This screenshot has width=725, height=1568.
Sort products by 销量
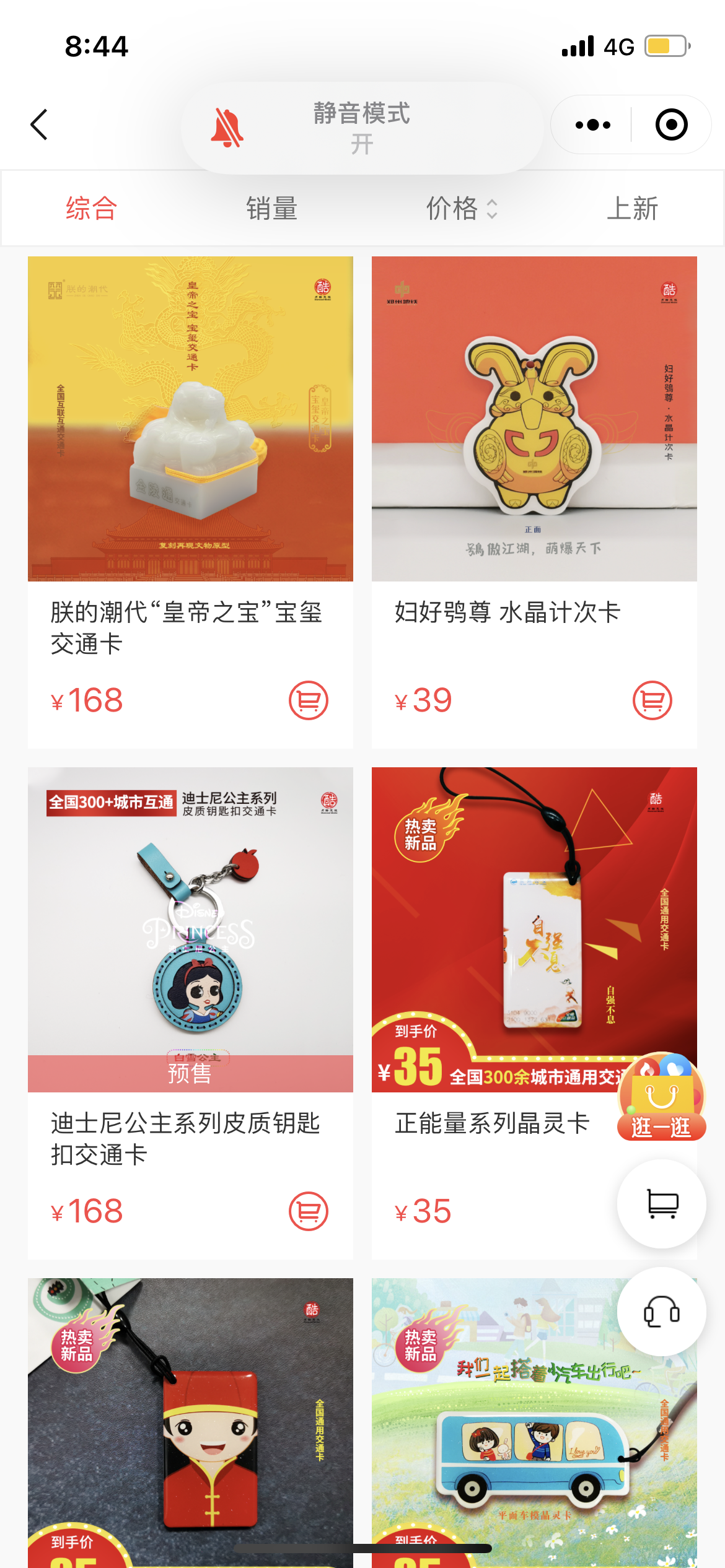coord(272,208)
